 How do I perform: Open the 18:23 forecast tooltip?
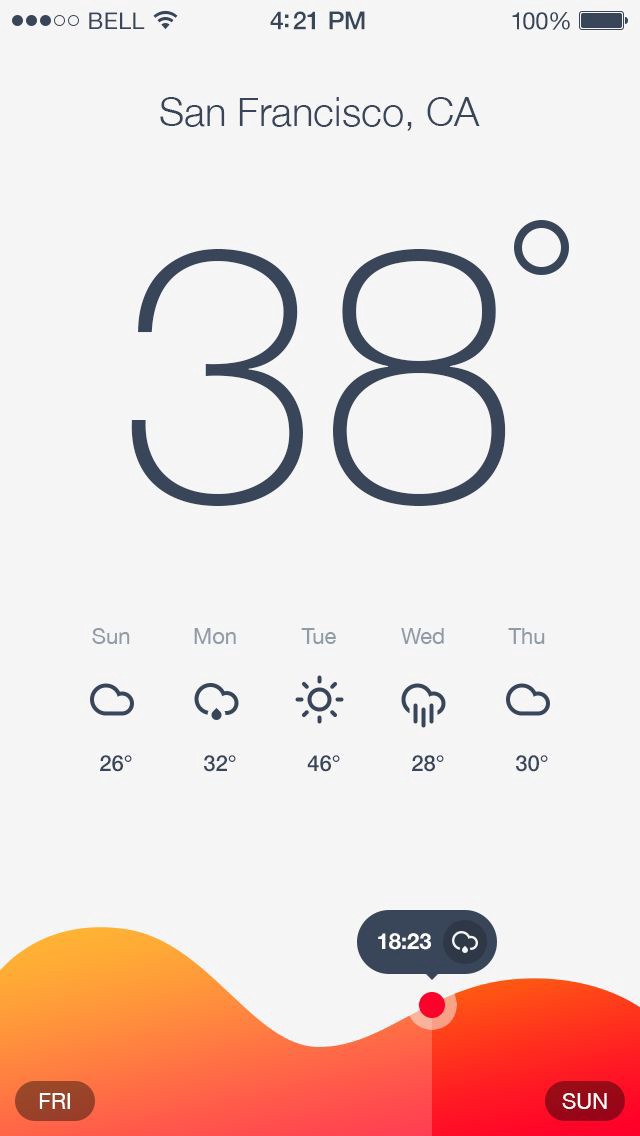coord(426,941)
